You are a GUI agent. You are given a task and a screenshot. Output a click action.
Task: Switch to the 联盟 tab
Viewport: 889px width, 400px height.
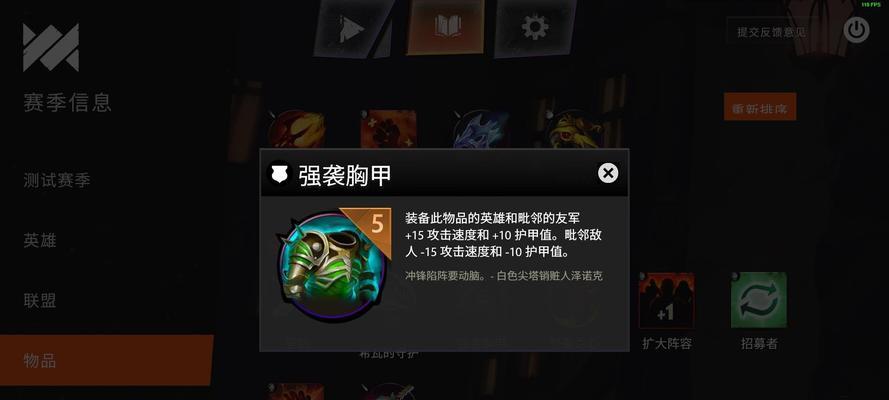tap(40, 300)
